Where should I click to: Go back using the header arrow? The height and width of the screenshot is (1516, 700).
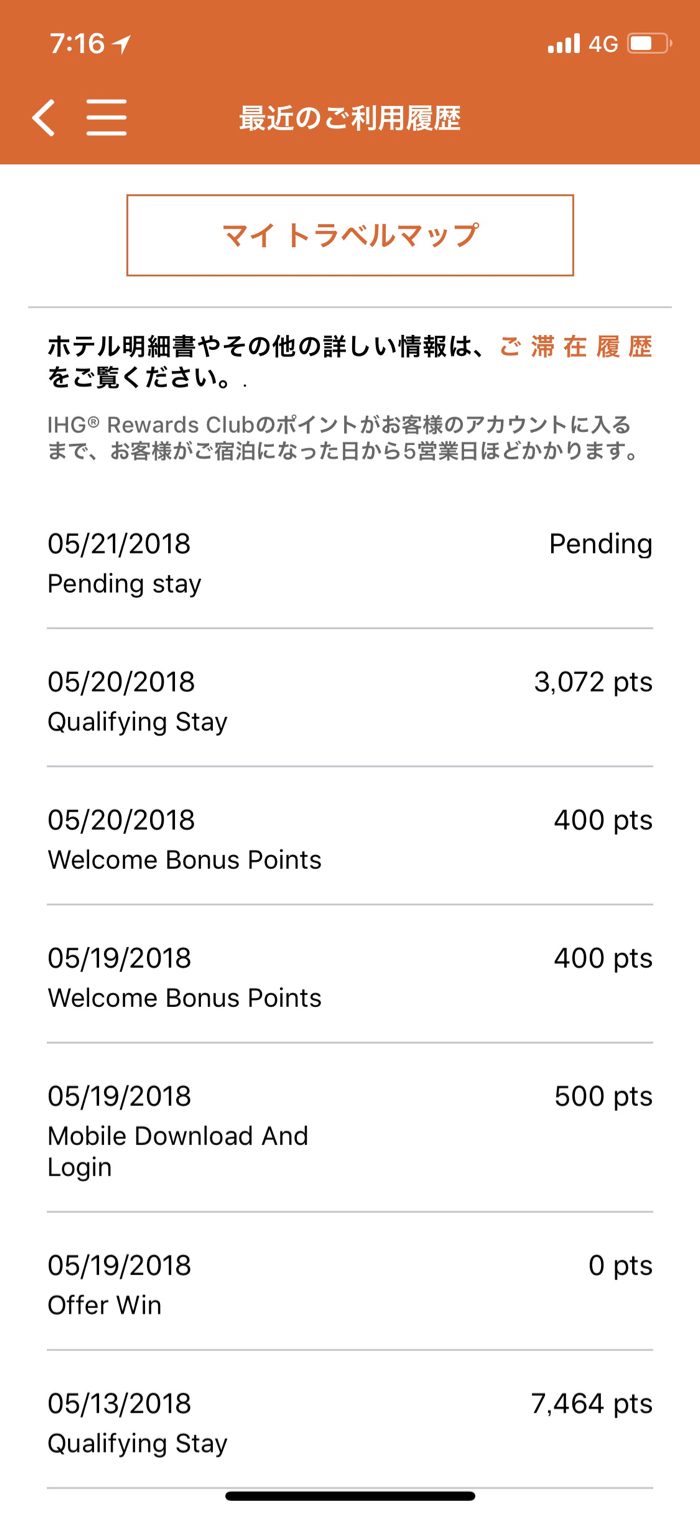pos(43,118)
